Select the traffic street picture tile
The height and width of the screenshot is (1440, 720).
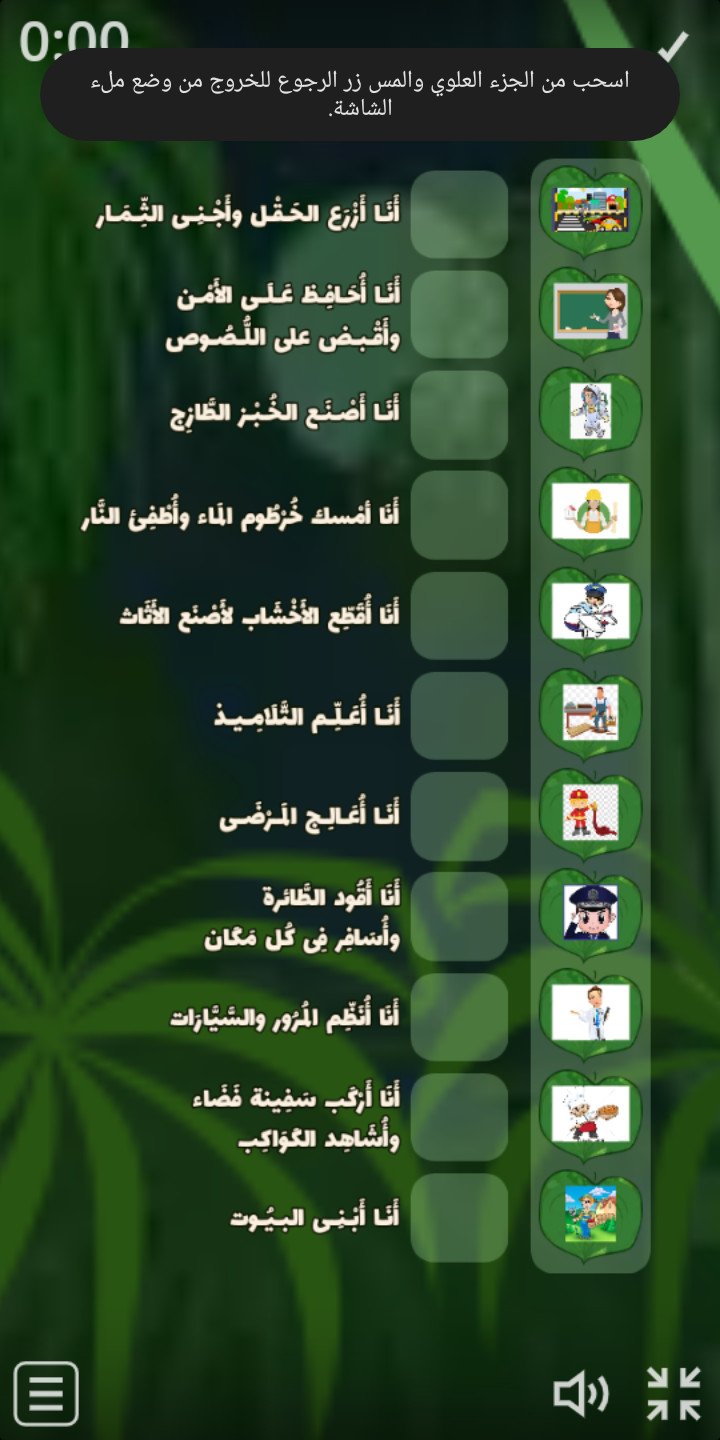[x=590, y=209]
